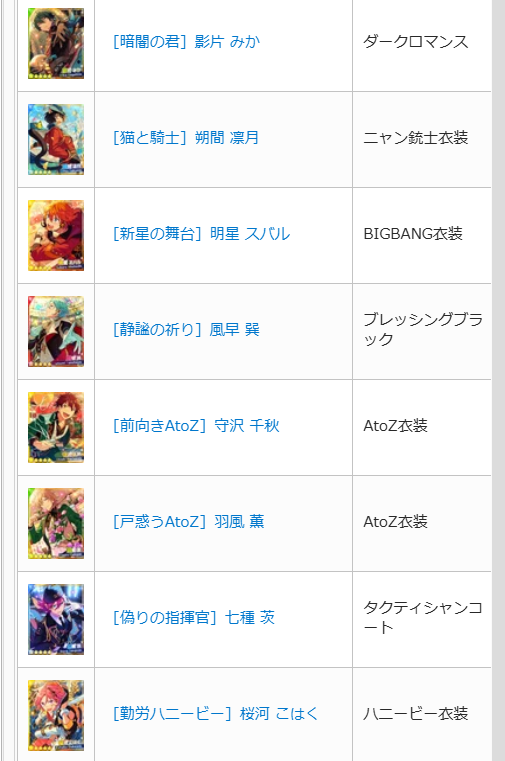
Task: Open the [猫と騎士] 朔間 凛月 link
Action: click(x=186, y=138)
